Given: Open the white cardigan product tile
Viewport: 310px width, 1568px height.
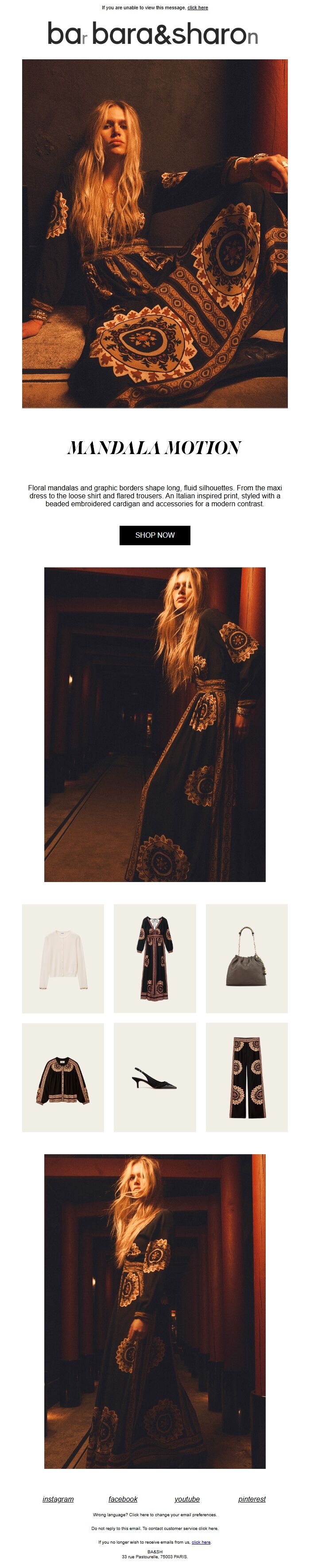Looking at the screenshot, I should coord(63,958).
